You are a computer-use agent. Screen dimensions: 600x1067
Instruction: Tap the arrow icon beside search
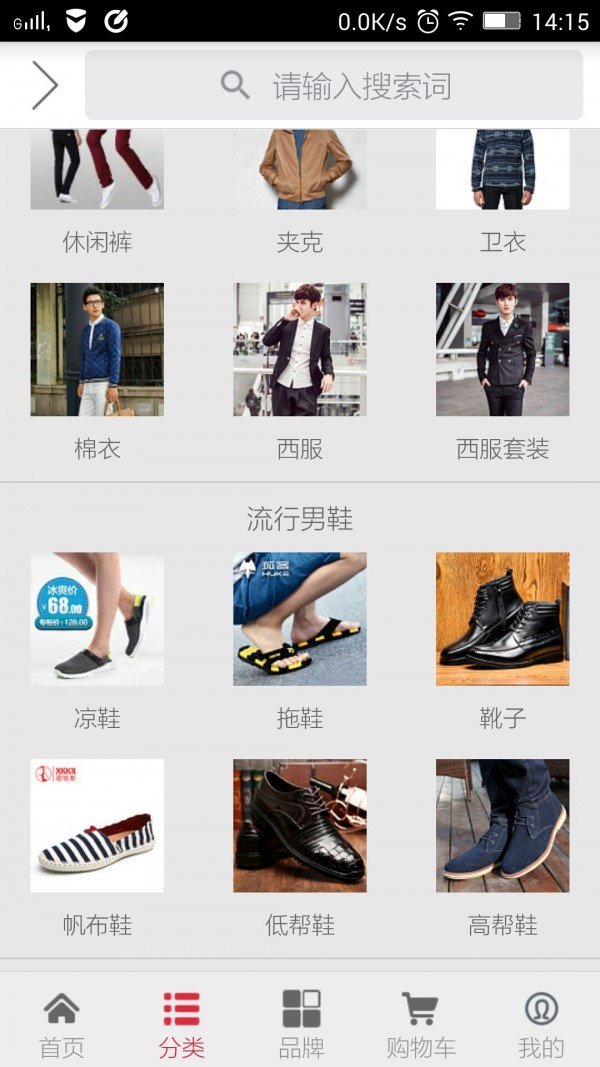click(44, 85)
